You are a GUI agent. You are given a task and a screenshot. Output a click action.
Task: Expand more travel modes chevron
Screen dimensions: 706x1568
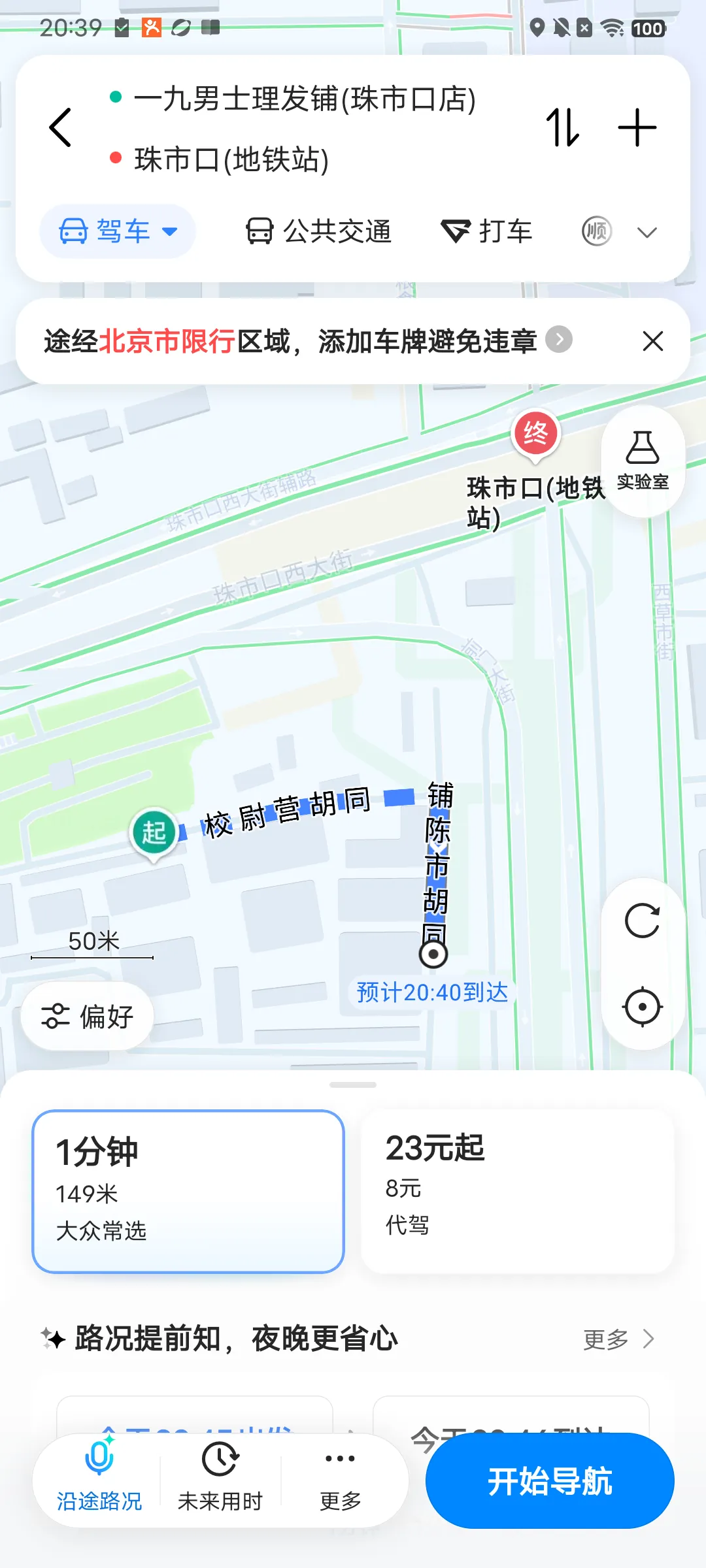pyautogui.click(x=647, y=232)
